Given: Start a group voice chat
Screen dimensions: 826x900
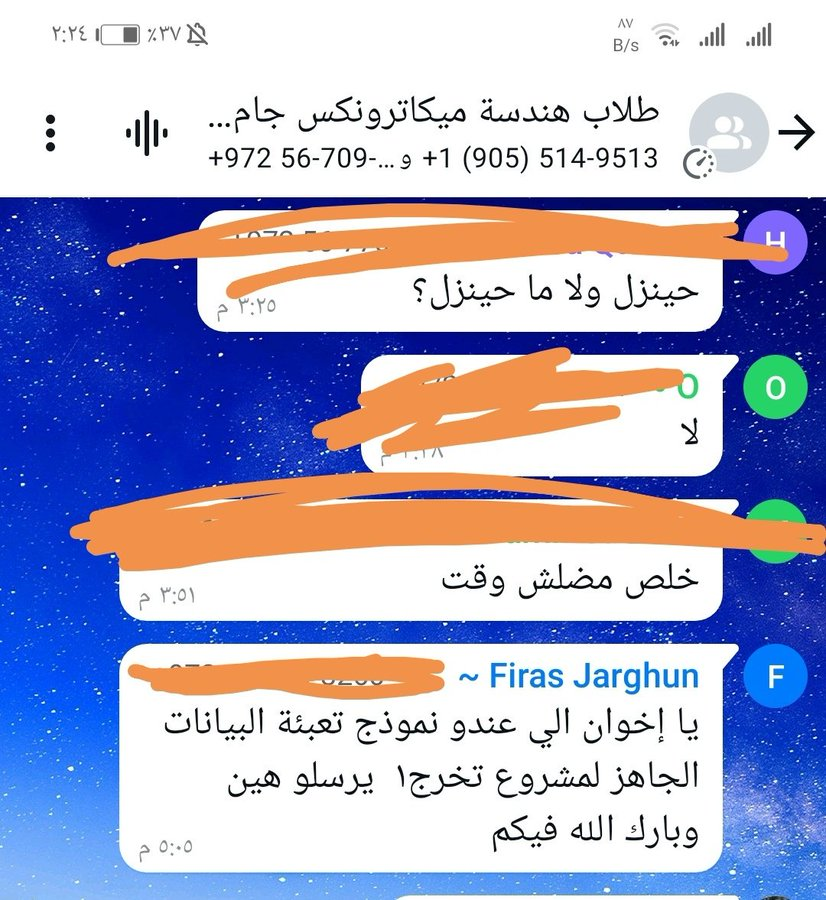Looking at the screenshot, I should click(x=146, y=133).
